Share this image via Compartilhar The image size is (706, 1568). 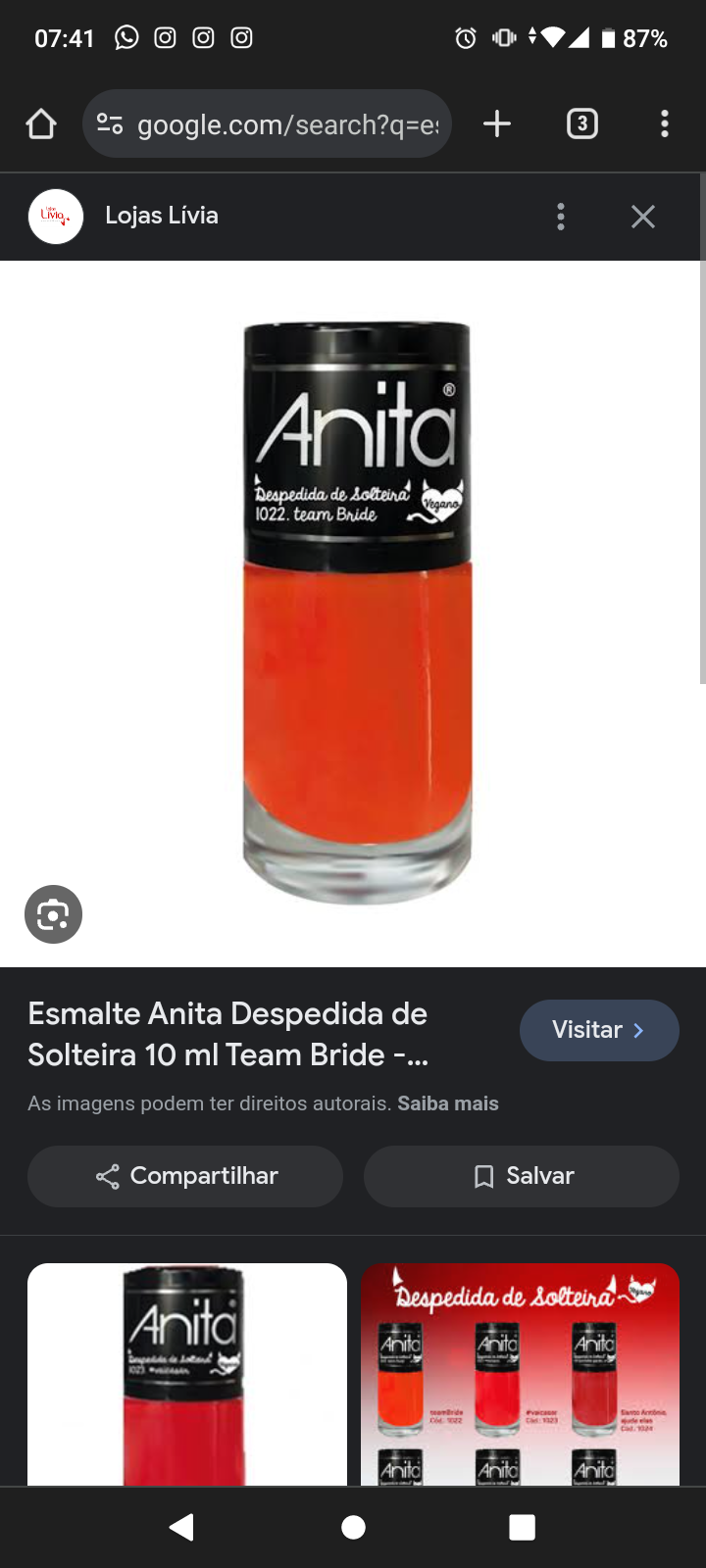pyautogui.click(x=185, y=1176)
